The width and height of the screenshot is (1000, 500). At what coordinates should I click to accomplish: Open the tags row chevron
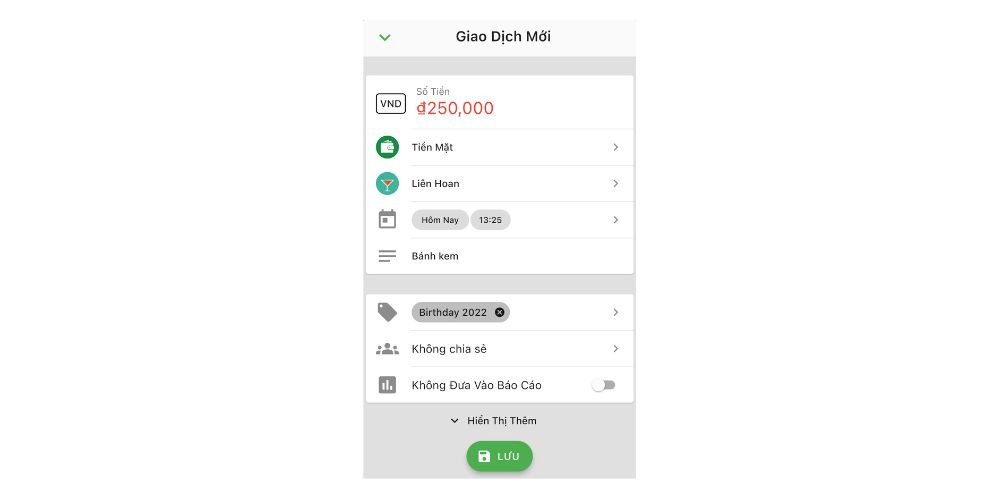(x=616, y=313)
